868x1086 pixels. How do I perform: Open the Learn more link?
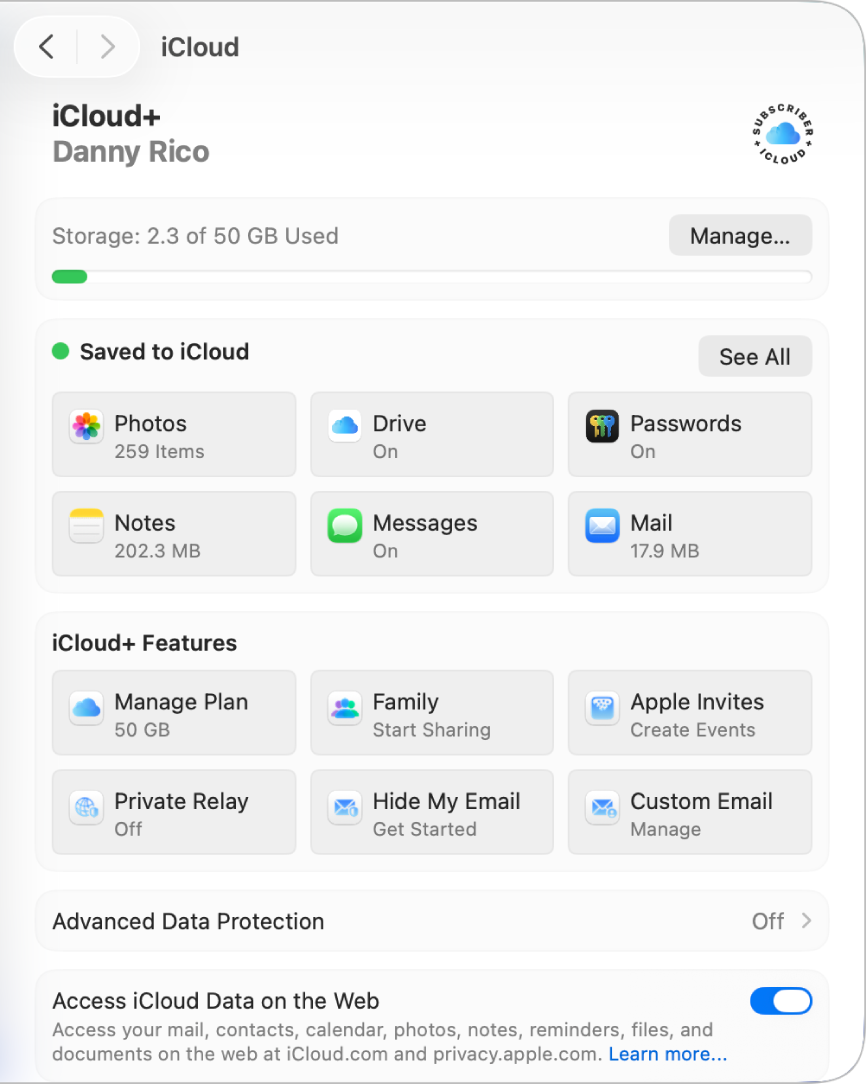667,1053
